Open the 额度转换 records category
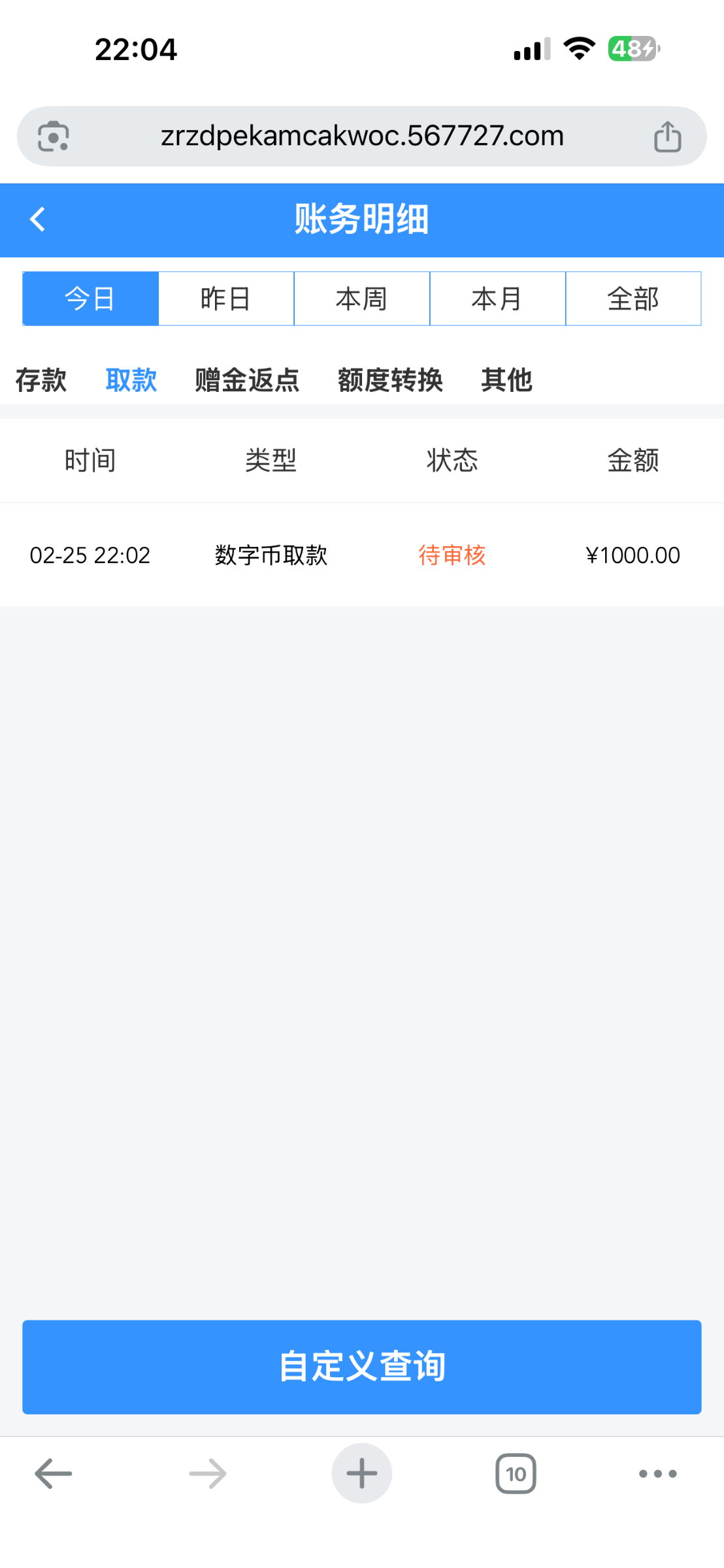This screenshot has width=724, height=1568. (x=391, y=380)
